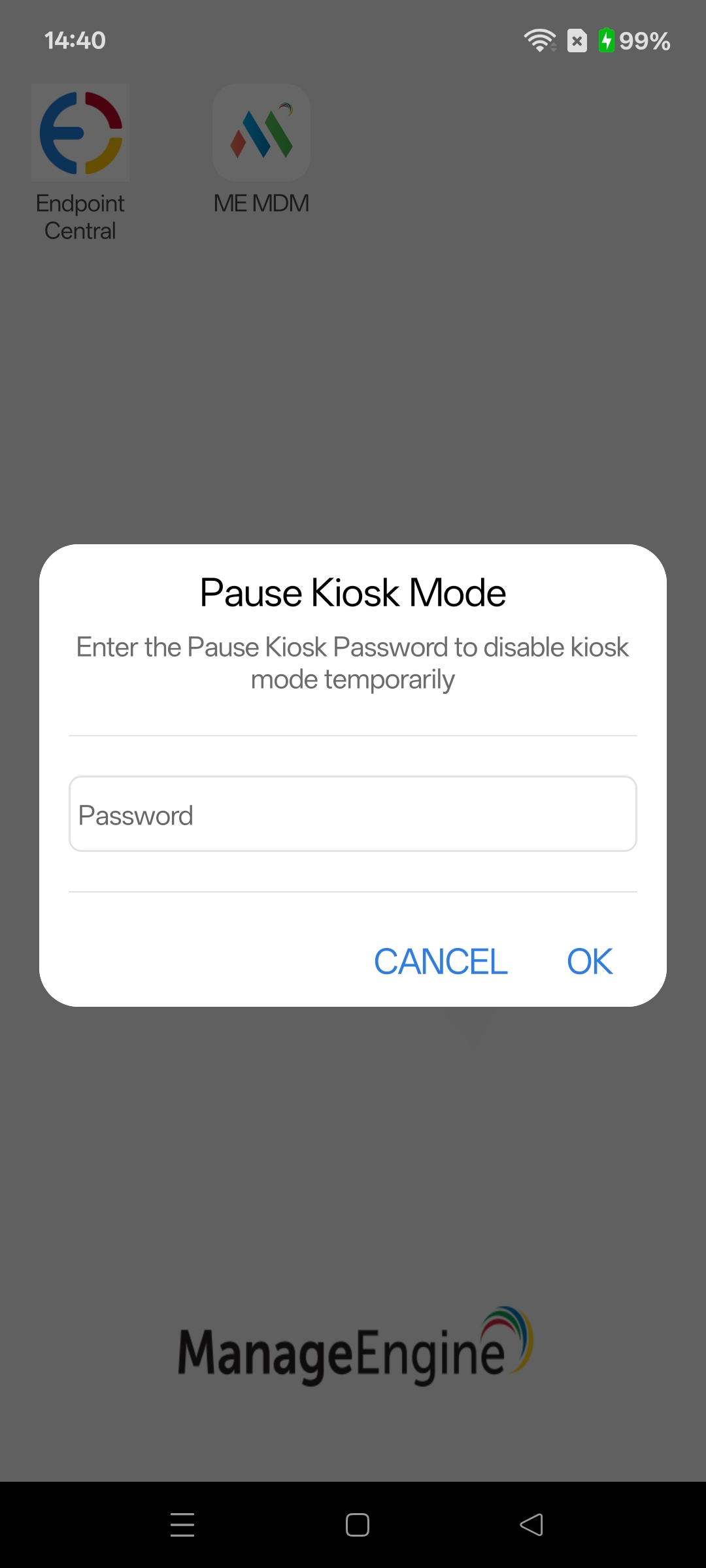Tap the no-SIM status icon
The image size is (706, 1568).
(576, 41)
